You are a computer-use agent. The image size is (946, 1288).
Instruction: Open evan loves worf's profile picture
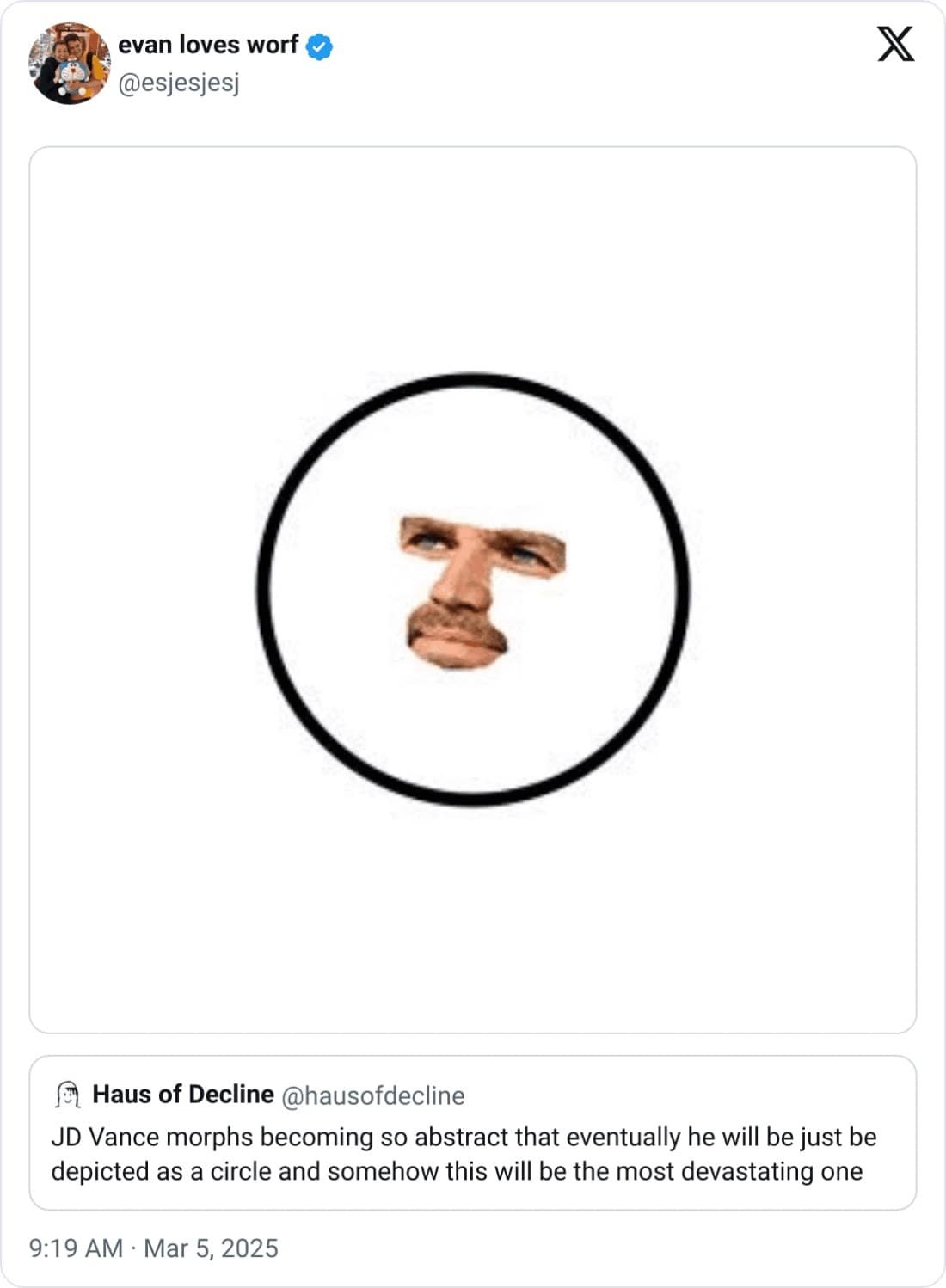(x=70, y=64)
